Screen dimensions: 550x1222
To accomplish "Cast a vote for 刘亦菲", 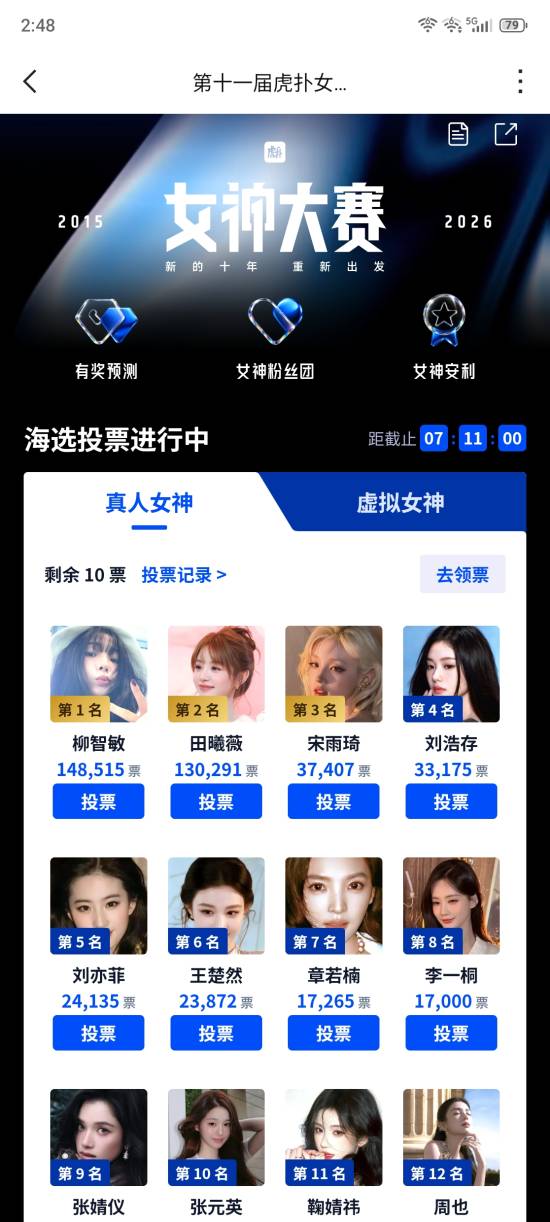I will [x=98, y=1033].
